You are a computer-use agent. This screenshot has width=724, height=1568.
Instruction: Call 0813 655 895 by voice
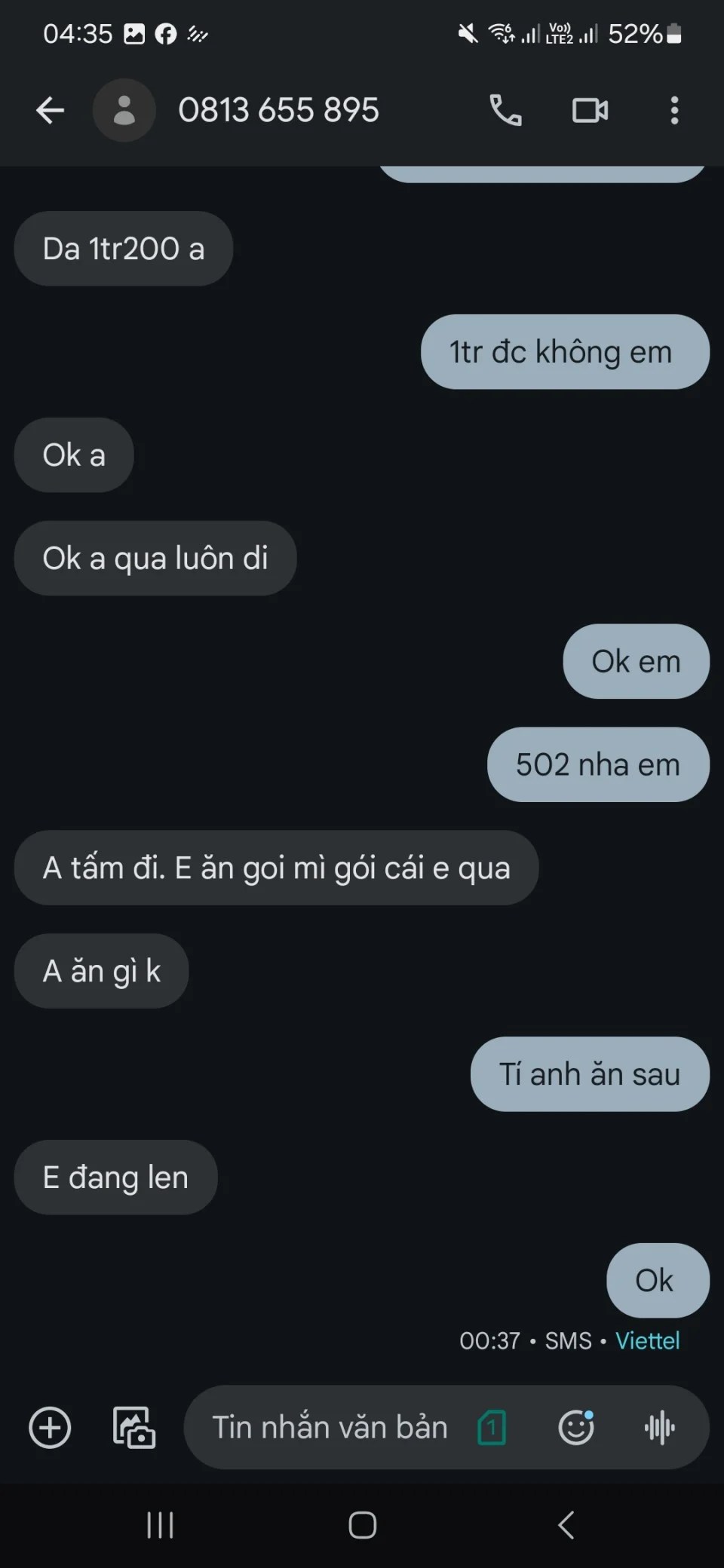coord(505,111)
